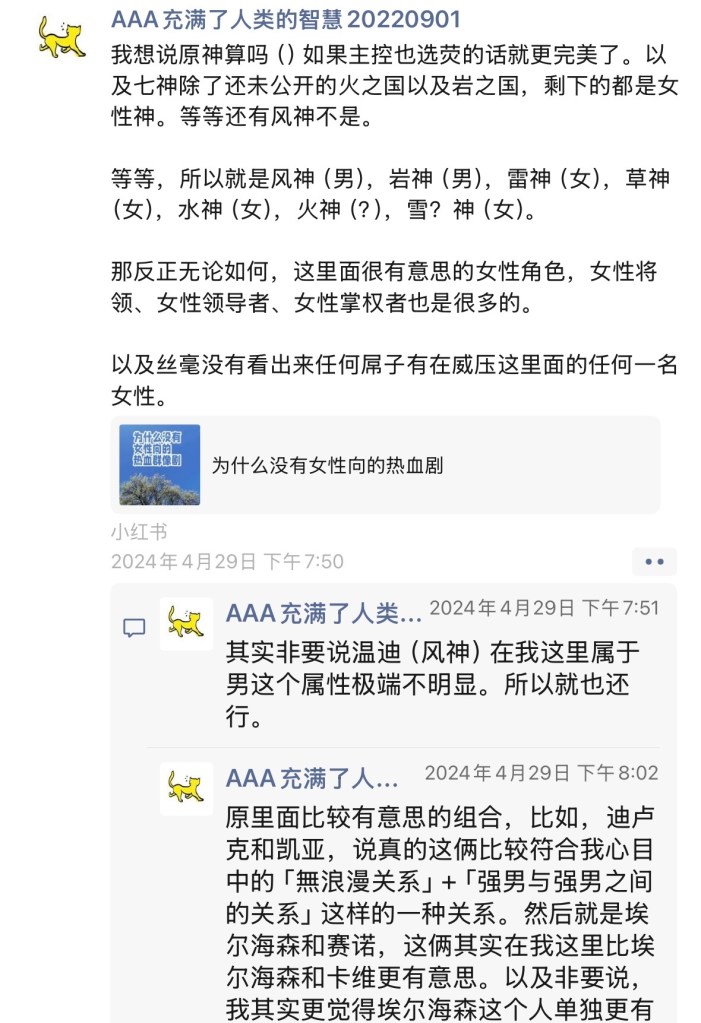Tap commenter avatar on the 8:02 comment
The height and width of the screenshot is (1023, 701).
[186, 788]
